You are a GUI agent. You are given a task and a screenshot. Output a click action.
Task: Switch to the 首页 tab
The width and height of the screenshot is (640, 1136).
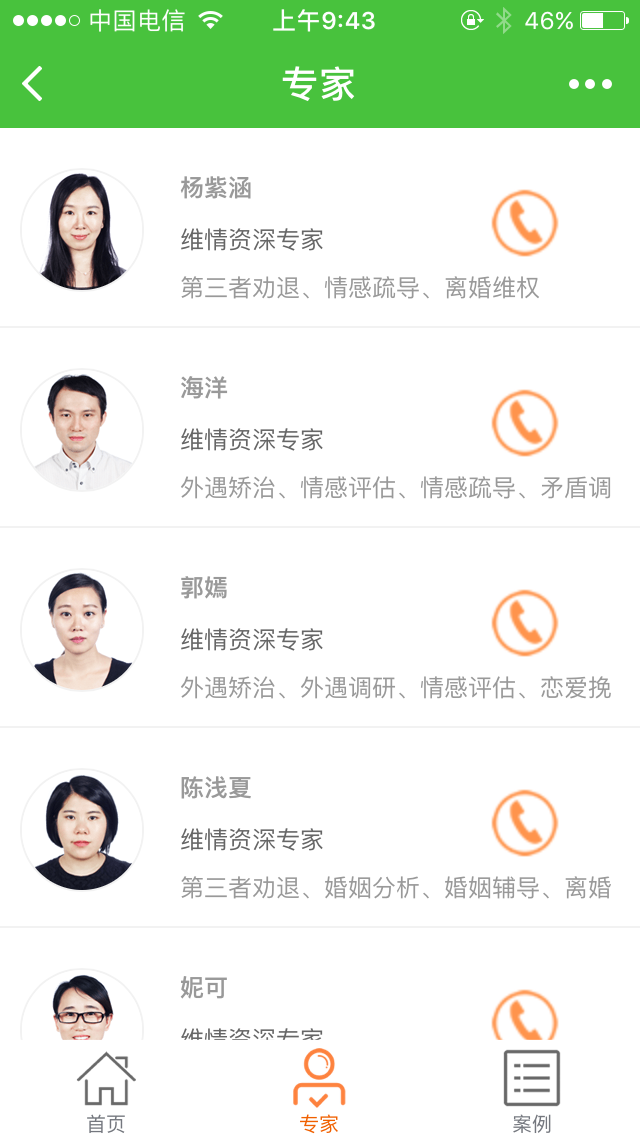click(106, 1092)
